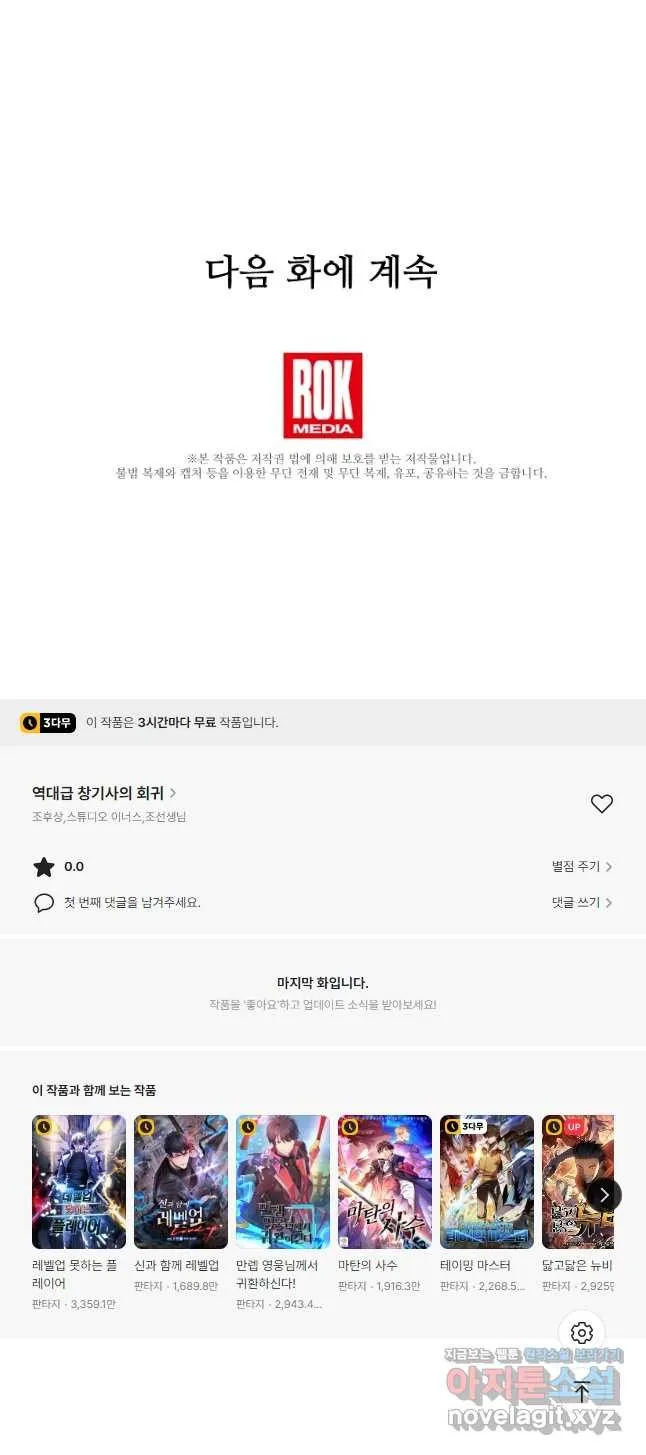Viewport: 646px width, 1455px height.
Task: Open 별점 주기 to rate the series
Action: (x=581, y=867)
